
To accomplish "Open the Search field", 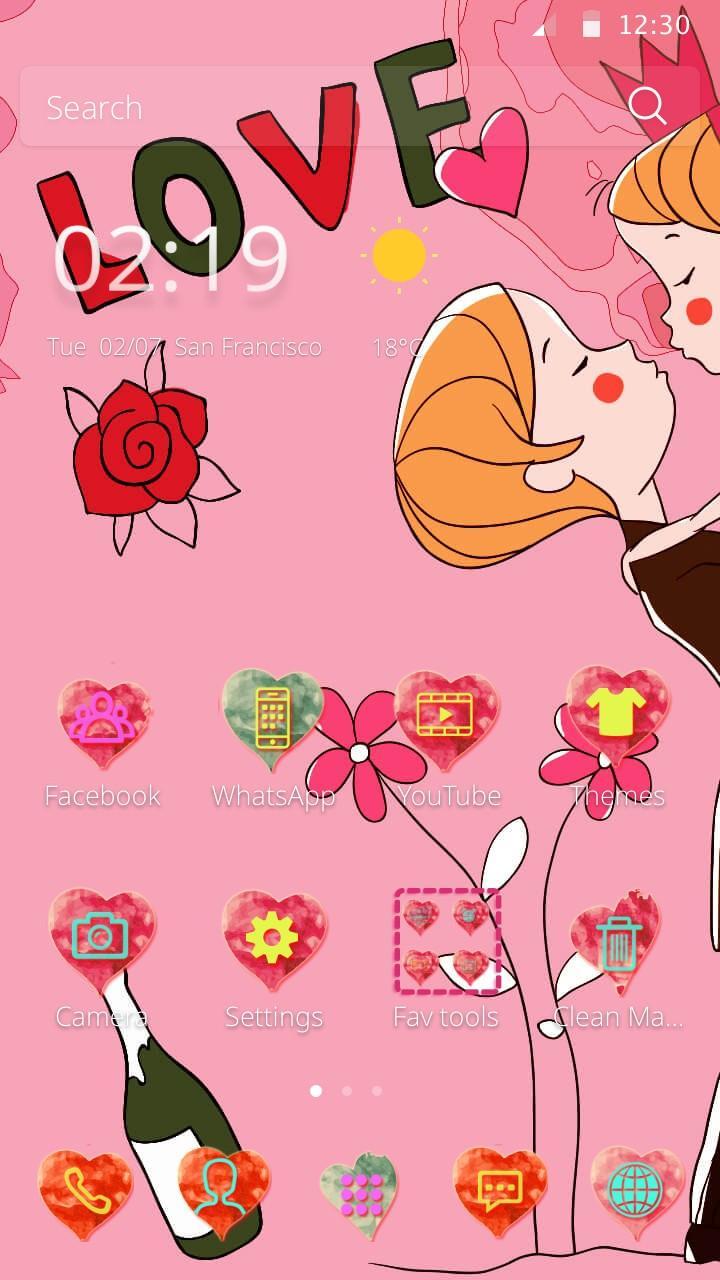I will coord(300,107).
